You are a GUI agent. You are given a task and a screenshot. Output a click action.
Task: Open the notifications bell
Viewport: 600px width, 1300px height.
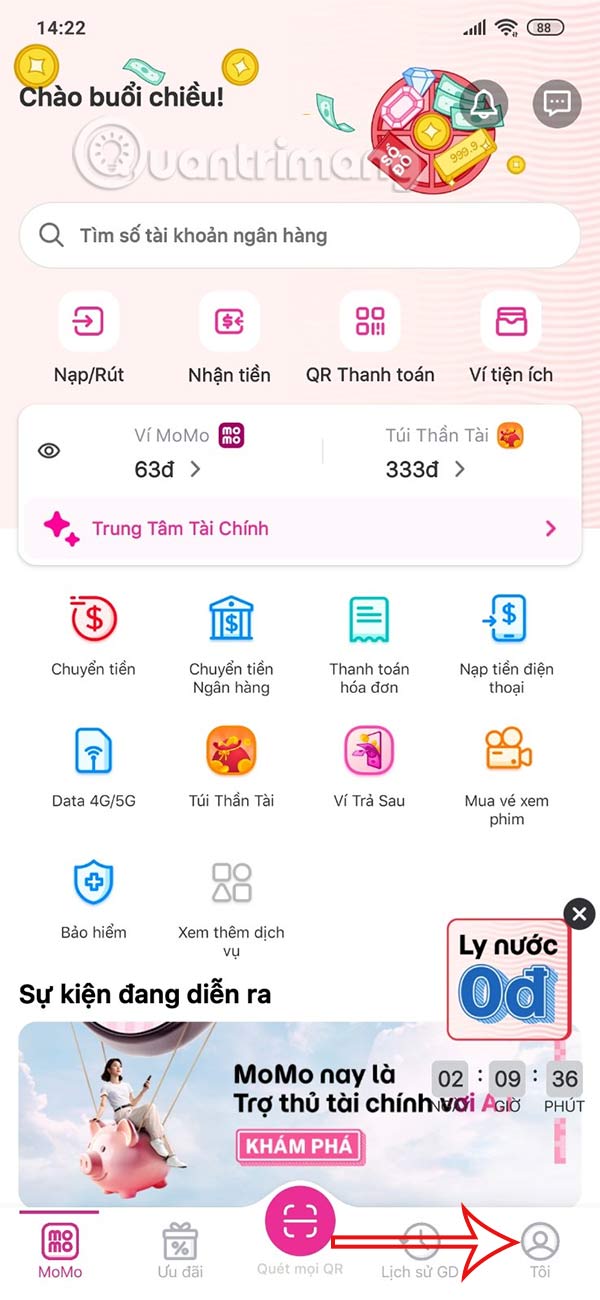(483, 103)
